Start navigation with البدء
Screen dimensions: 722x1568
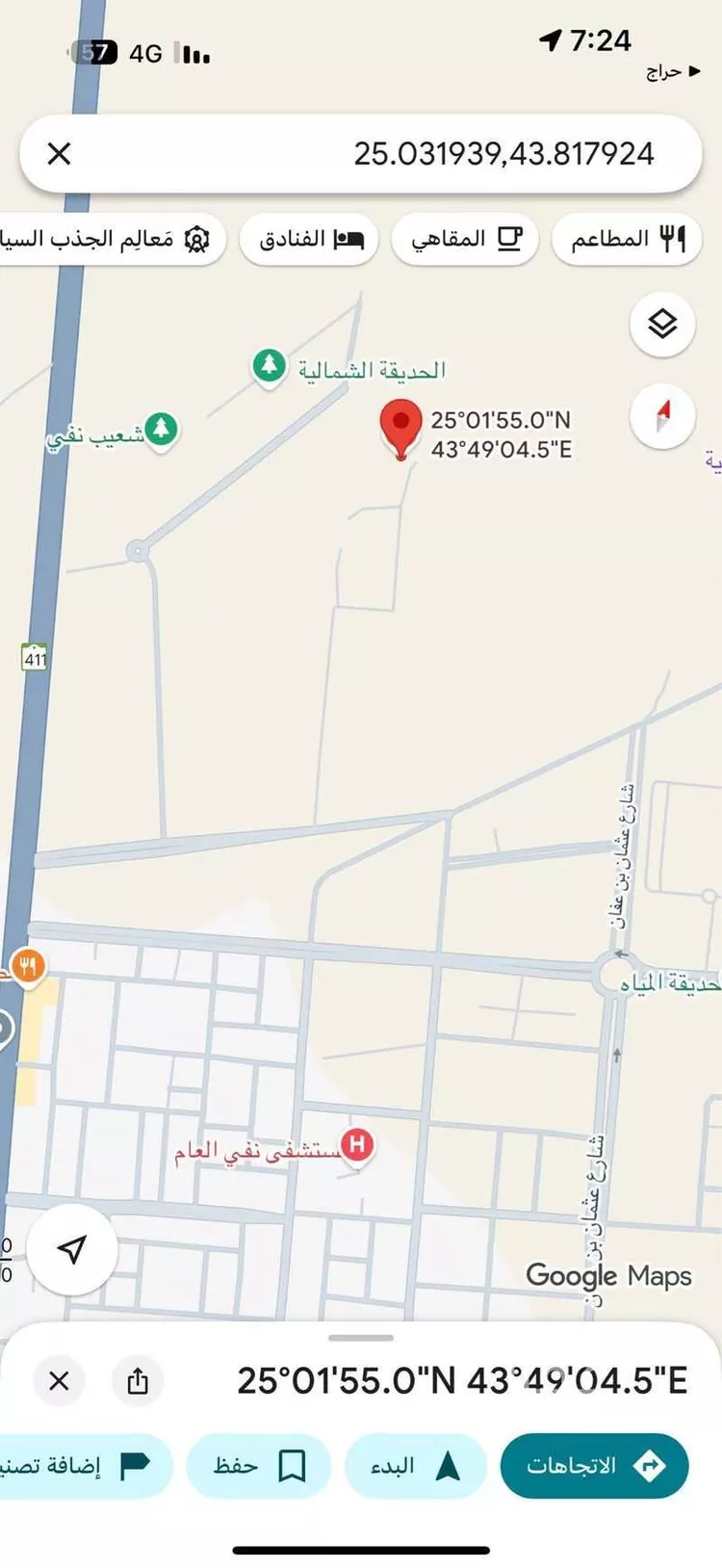coord(415,1465)
